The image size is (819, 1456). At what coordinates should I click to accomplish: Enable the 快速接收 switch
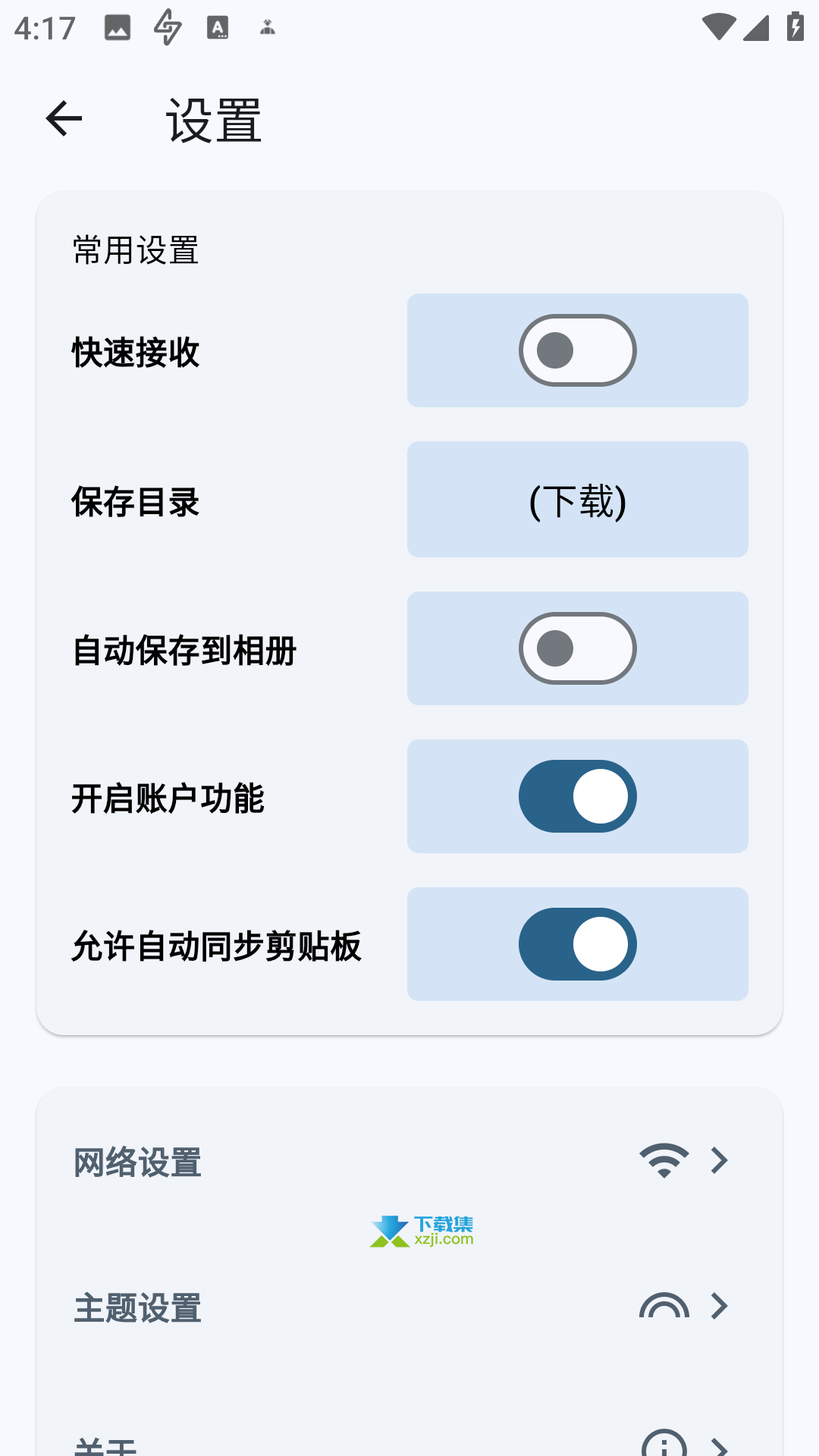tap(577, 350)
